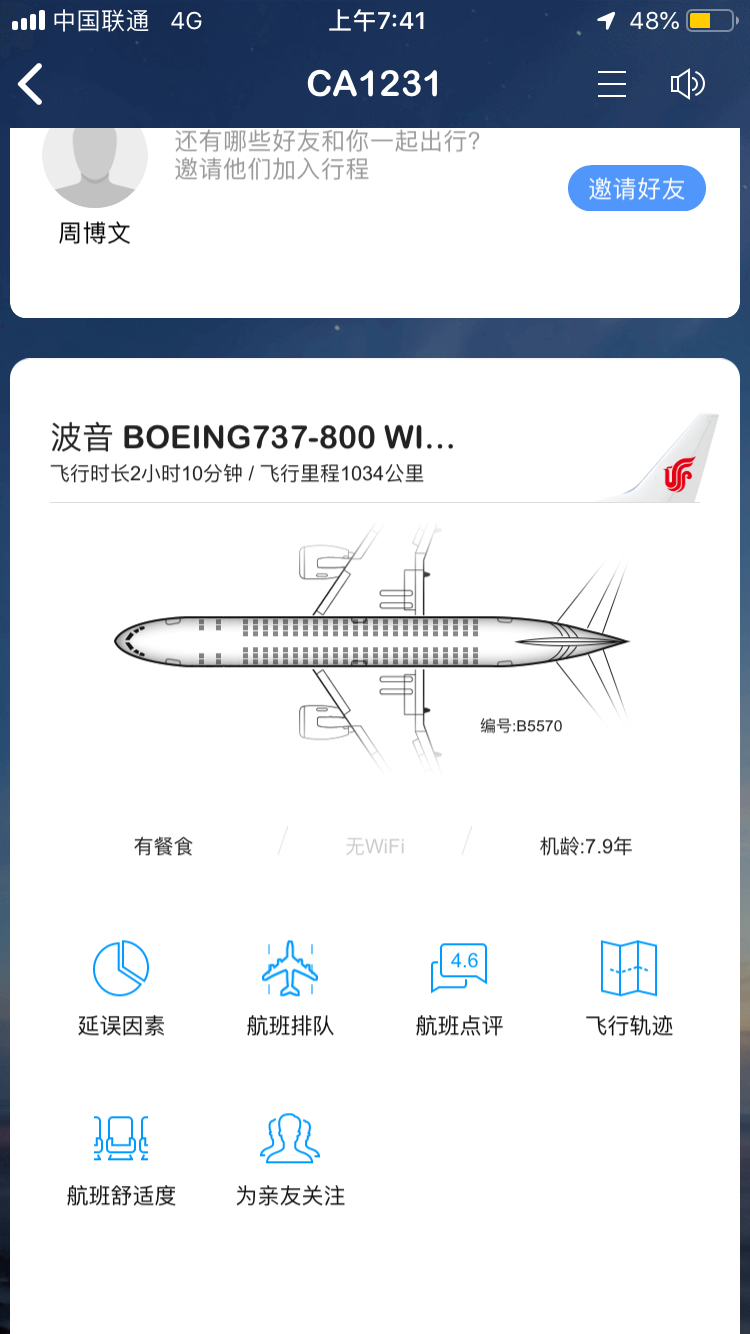Check 航班舒适度 flight comfort
This screenshot has height=1334, width=750.
(x=121, y=1158)
